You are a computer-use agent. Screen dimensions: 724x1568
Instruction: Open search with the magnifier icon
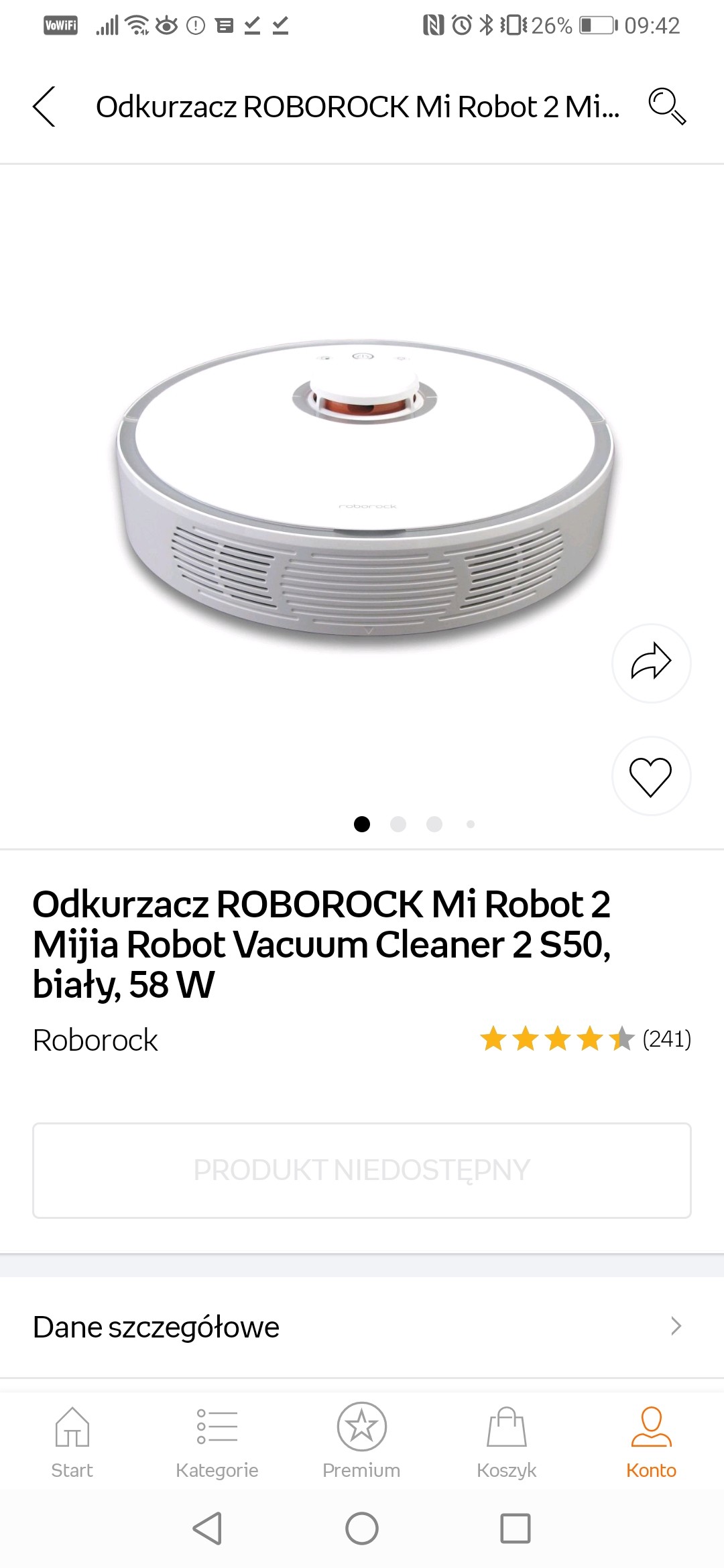click(x=666, y=107)
